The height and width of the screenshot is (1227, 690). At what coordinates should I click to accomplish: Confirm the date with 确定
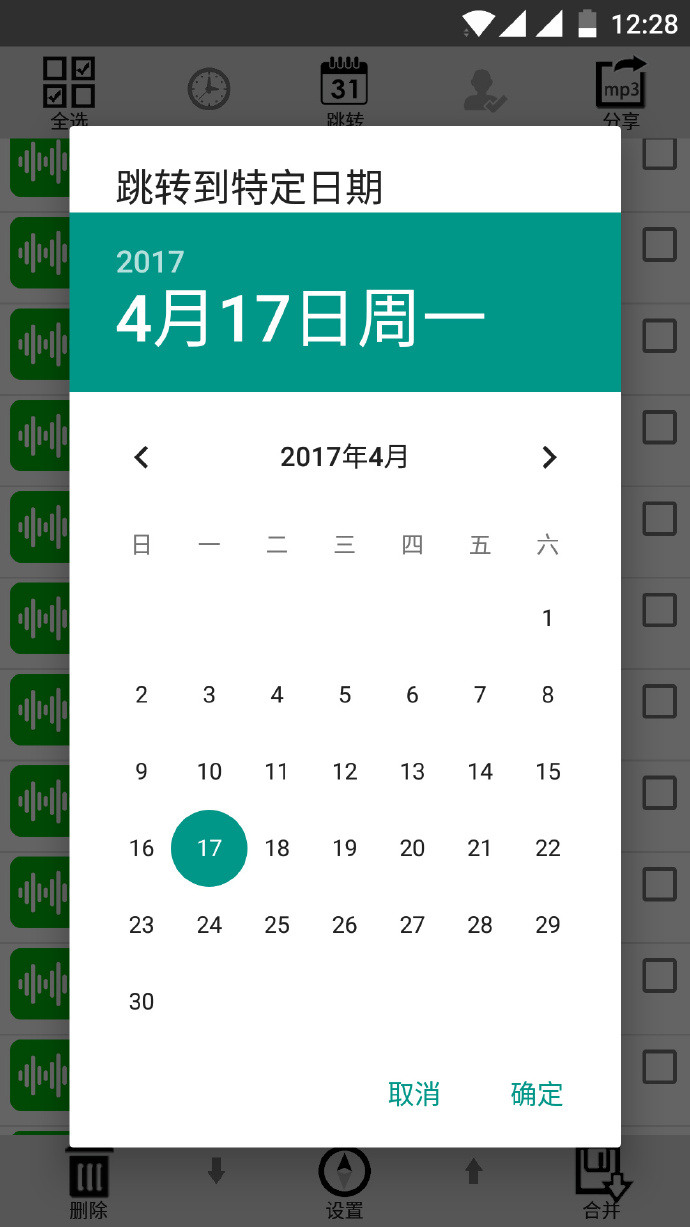(x=537, y=1094)
